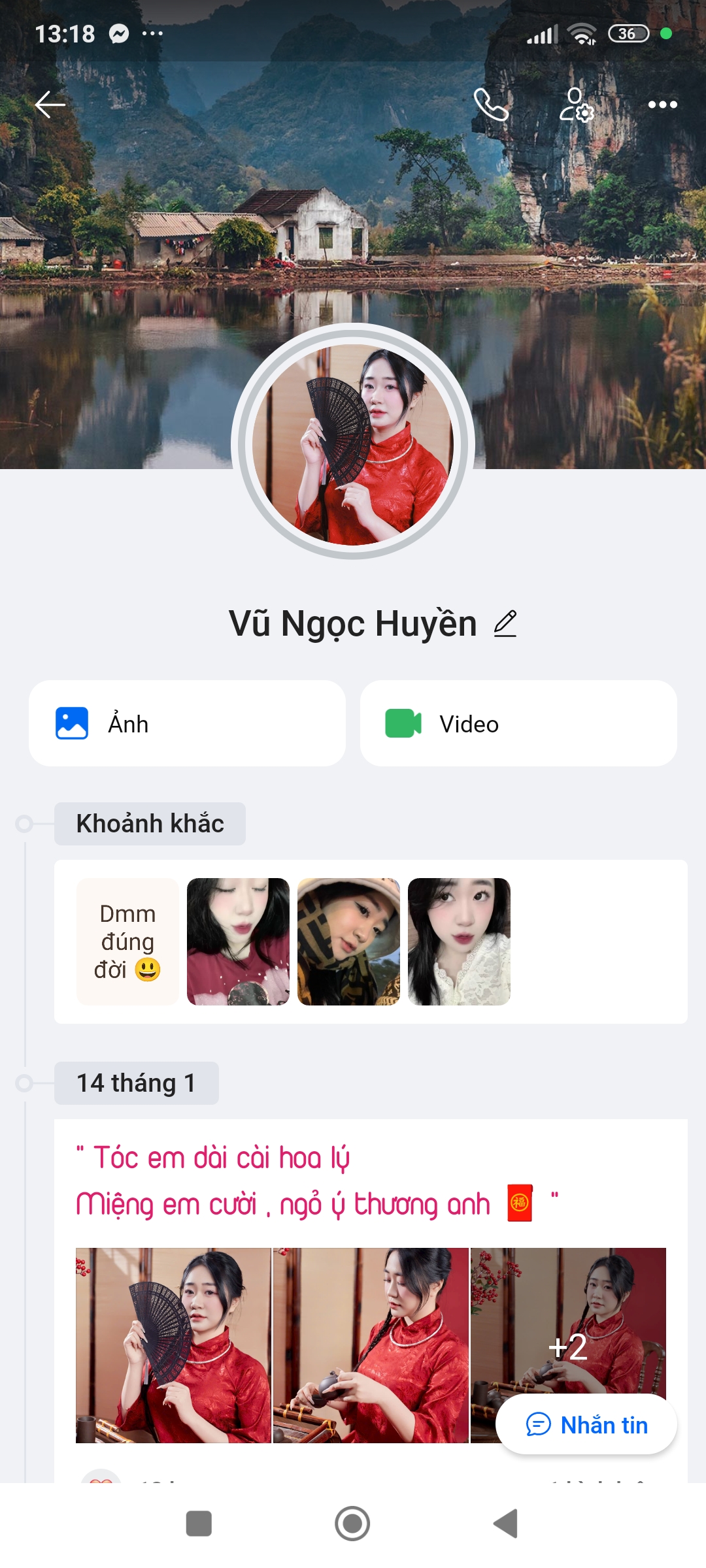The image size is (706, 1568).
Task: Open friend settings icon
Action: pyautogui.click(x=576, y=105)
